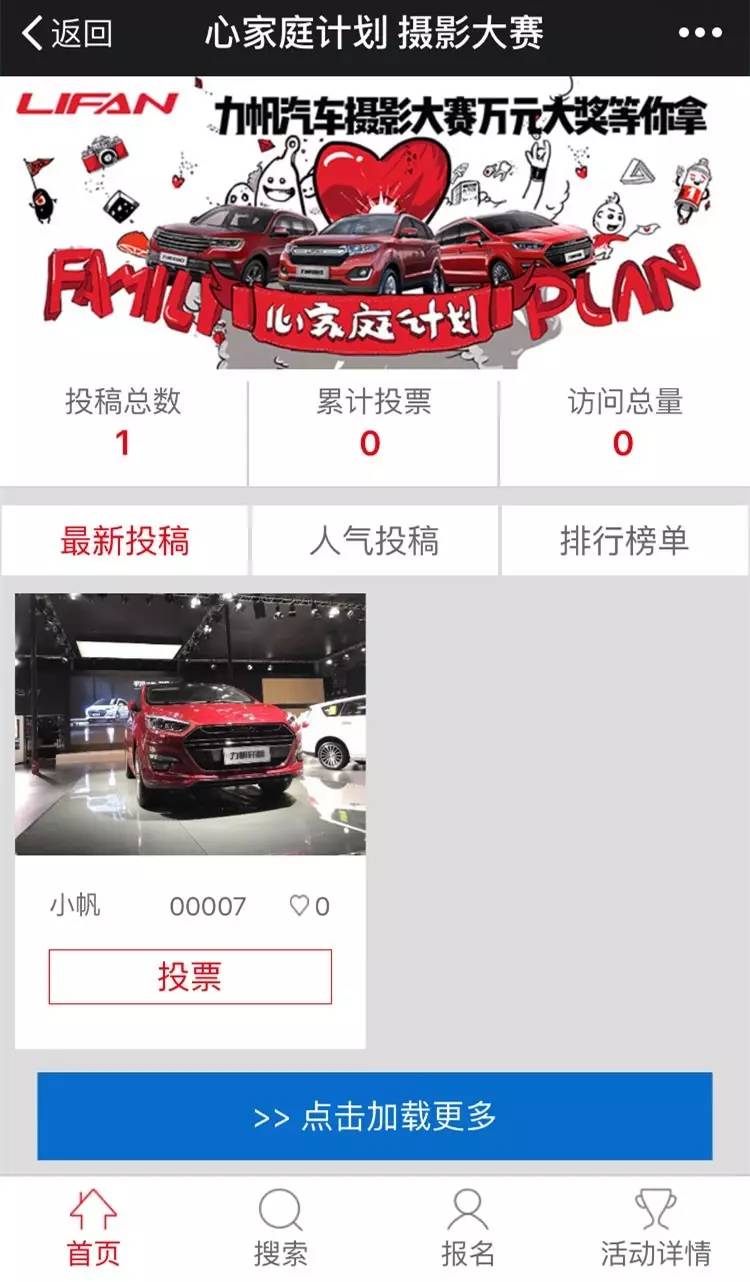750x1282 pixels.
Task: Open the three-dot overflow menu
Action: 699,34
